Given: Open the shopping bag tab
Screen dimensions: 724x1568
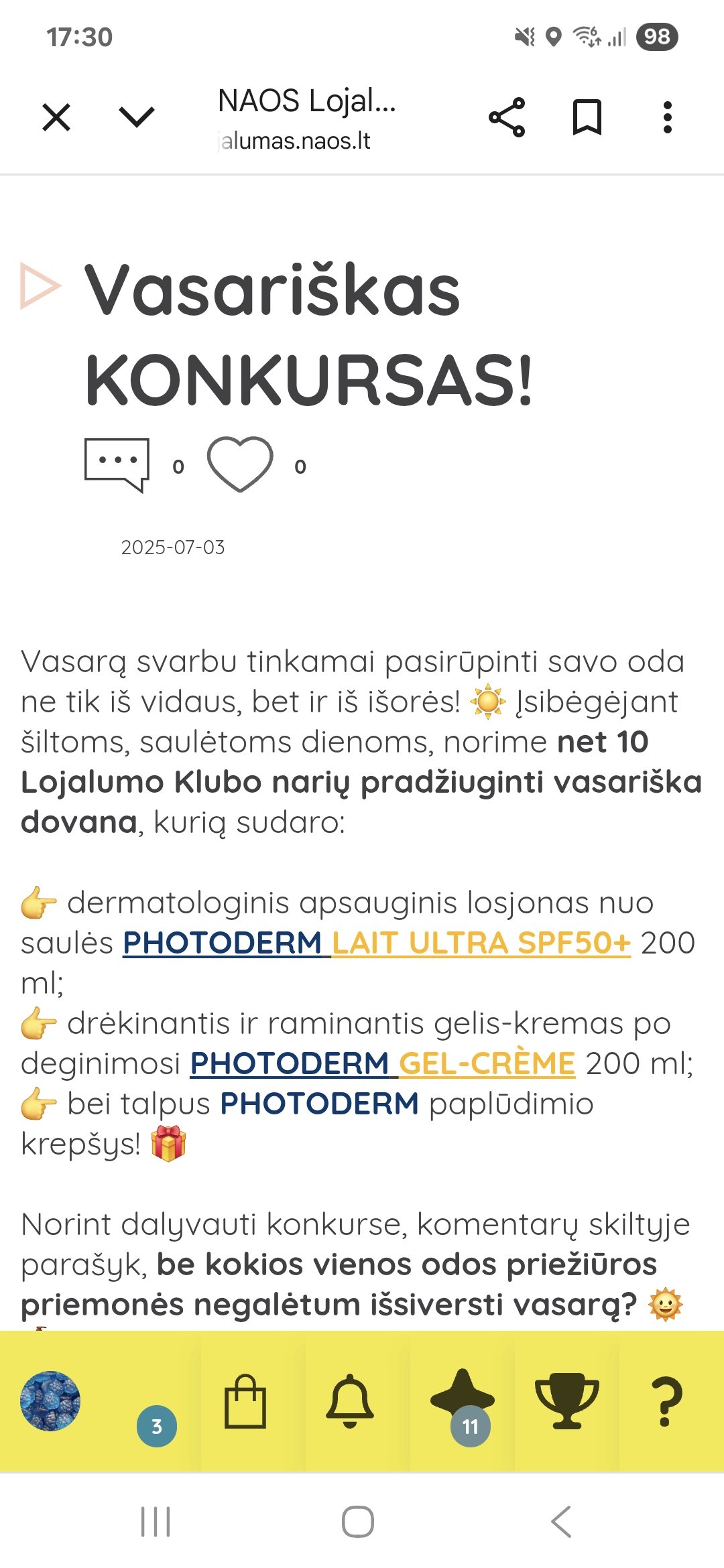Looking at the screenshot, I should pyautogui.click(x=245, y=1401).
